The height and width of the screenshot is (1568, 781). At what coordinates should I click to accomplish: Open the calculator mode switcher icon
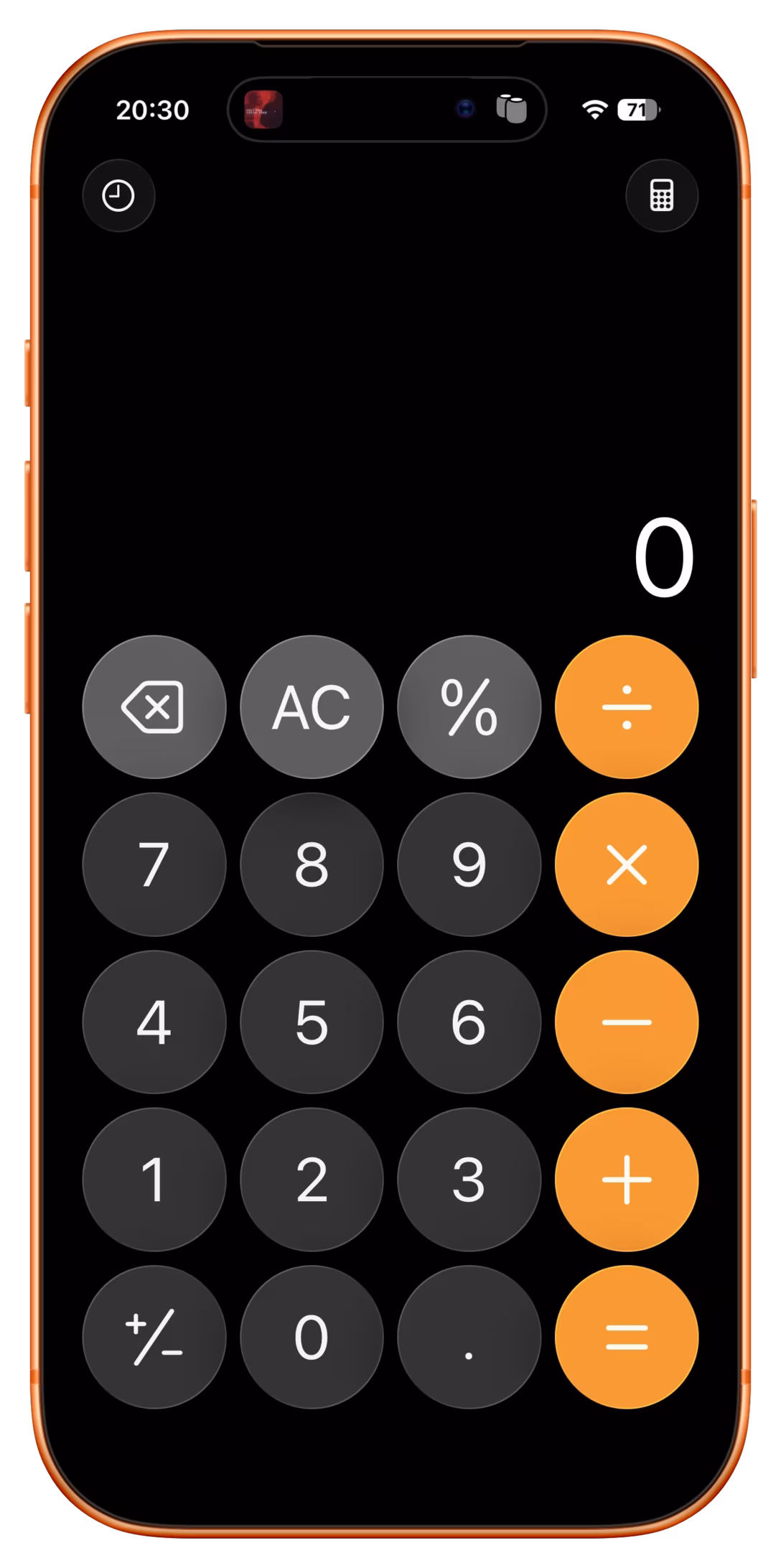(x=662, y=195)
